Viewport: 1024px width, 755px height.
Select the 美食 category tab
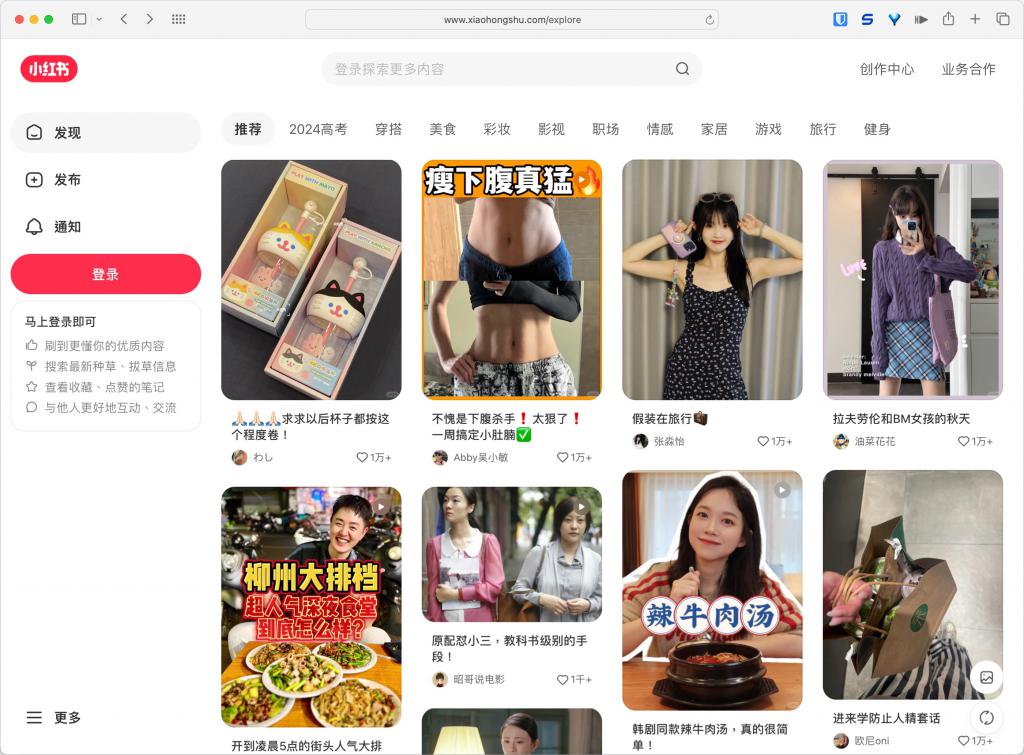(x=442, y=129)
